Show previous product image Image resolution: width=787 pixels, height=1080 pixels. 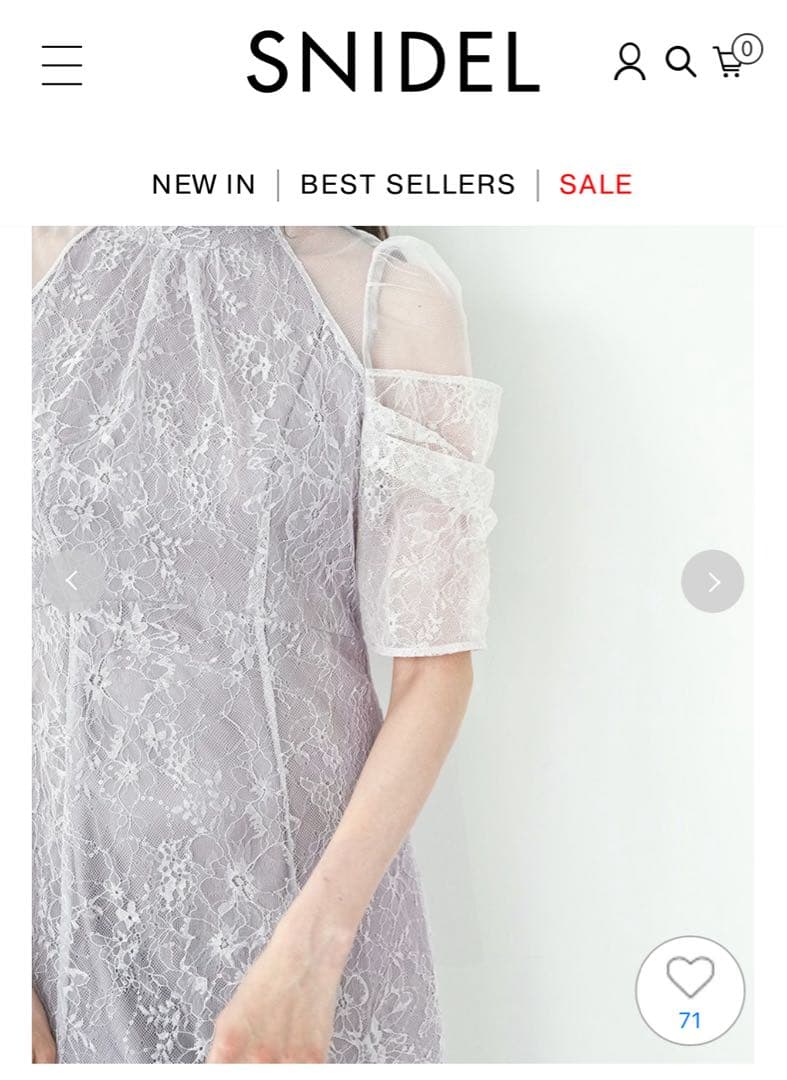click(72, 581)
